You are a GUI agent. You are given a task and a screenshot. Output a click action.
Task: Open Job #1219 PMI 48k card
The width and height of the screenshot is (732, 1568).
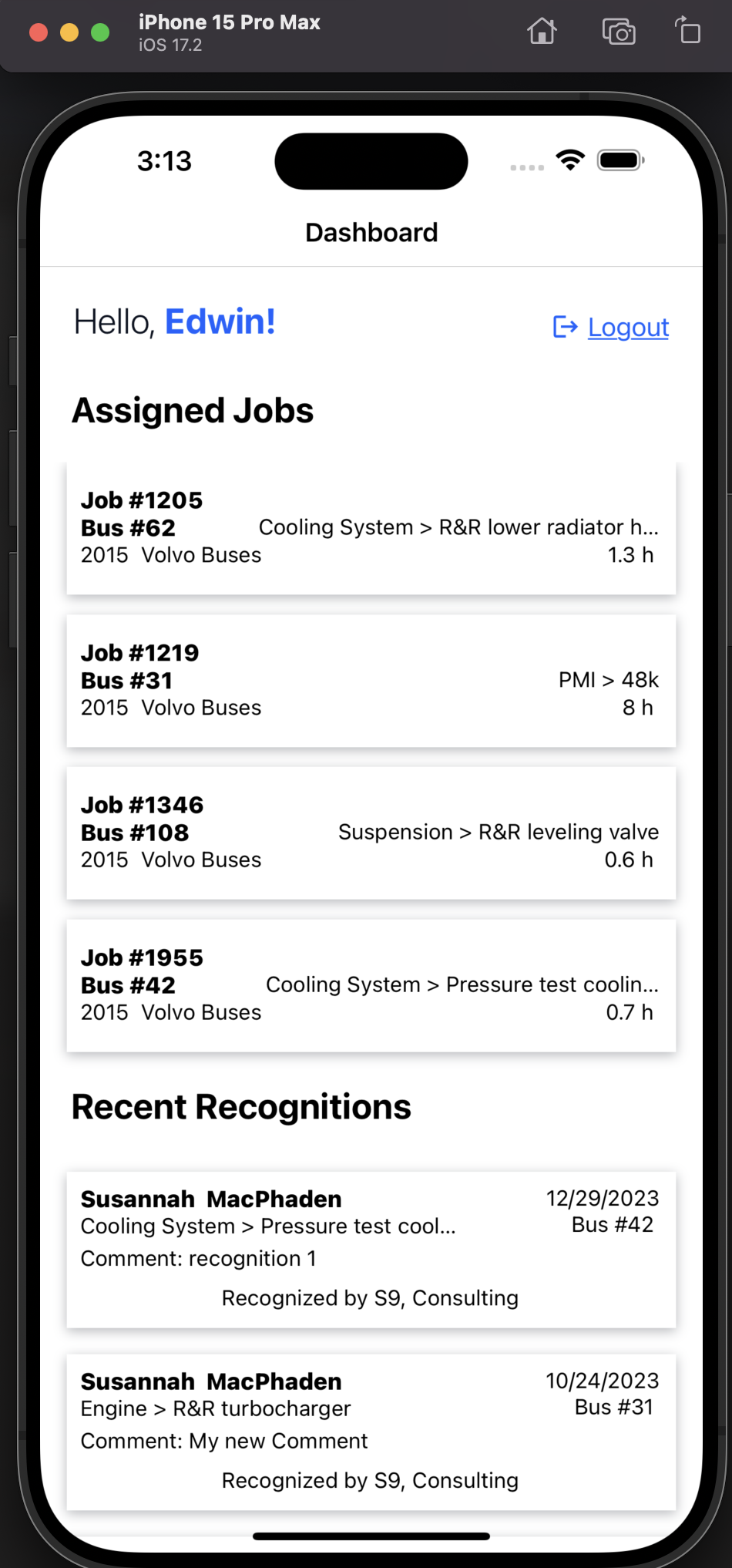tap(371, 681)
